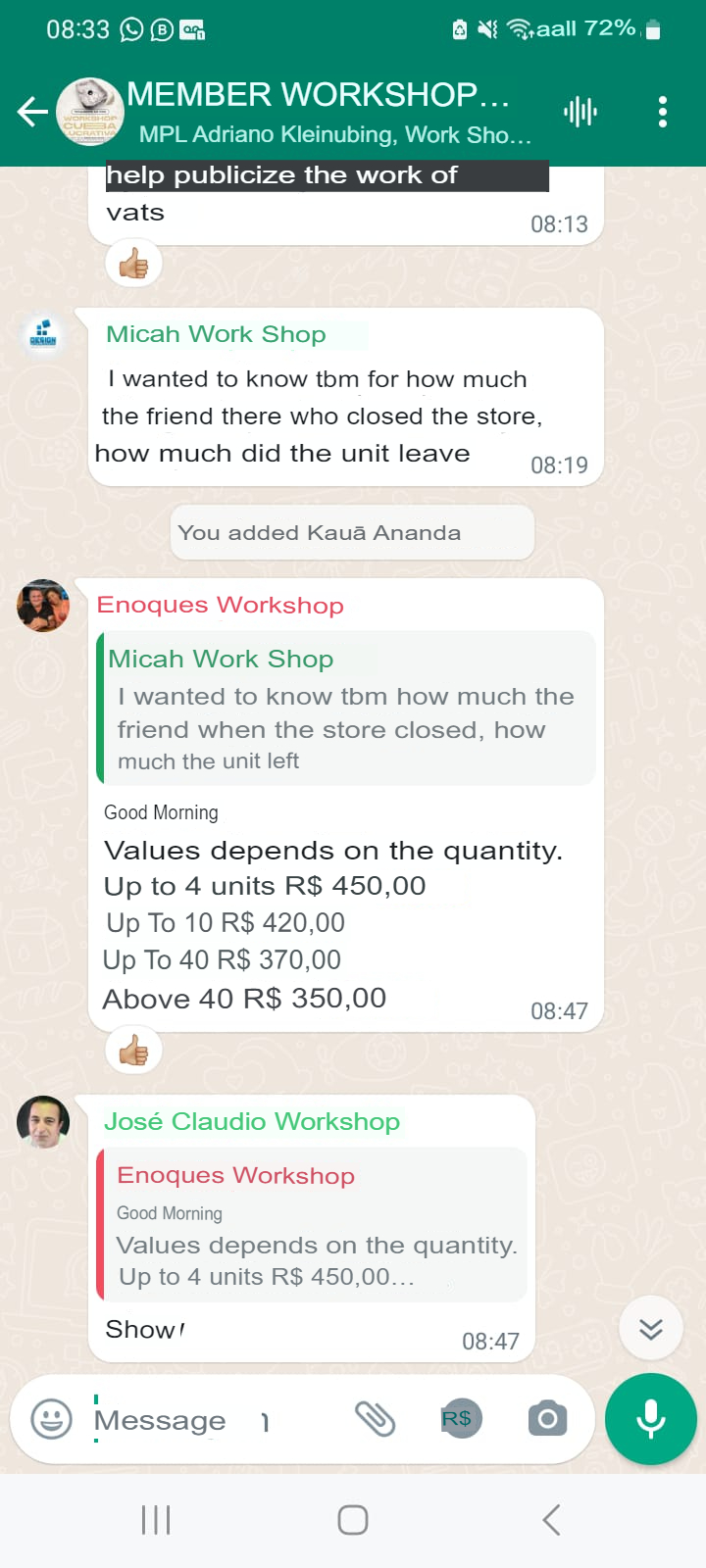706x1568 pixels.
Task: Attach a file with the paperclip
Action: tap(375, 1419)
